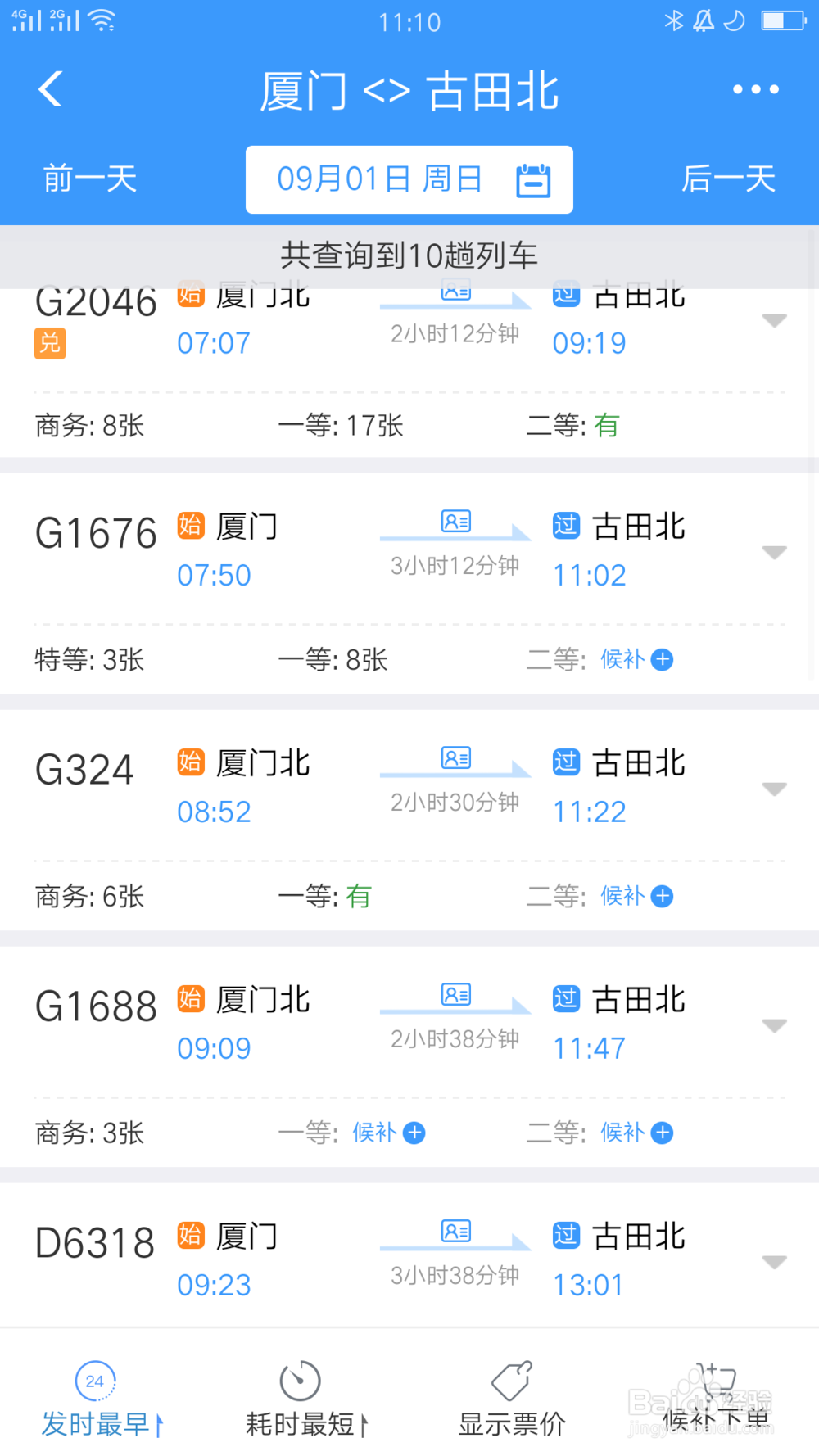Sort by shortest duration (耗时最短)
819x1456 pixels.
point(305,1400)
